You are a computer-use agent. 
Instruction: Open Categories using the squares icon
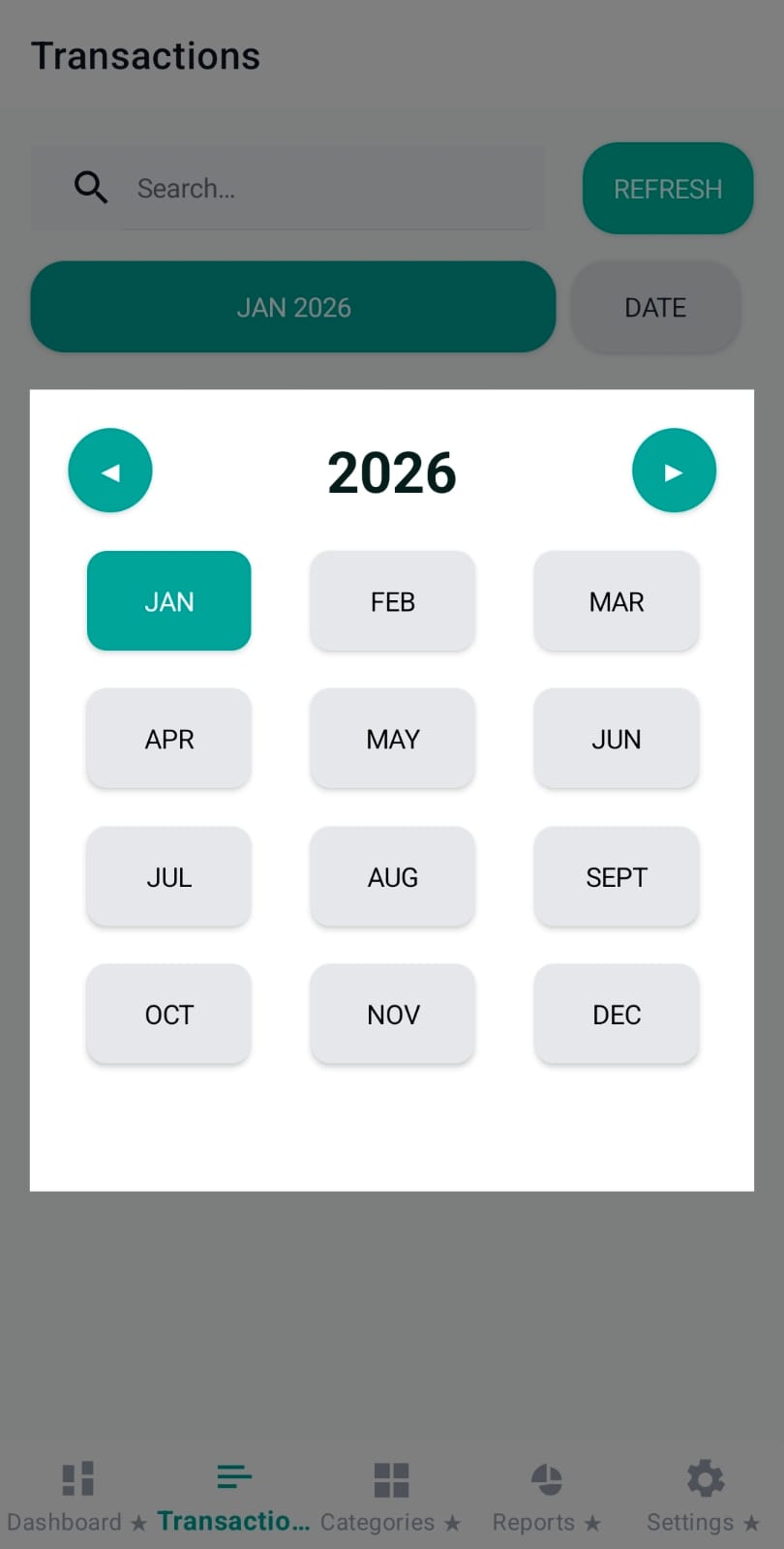click(391, 1478)
